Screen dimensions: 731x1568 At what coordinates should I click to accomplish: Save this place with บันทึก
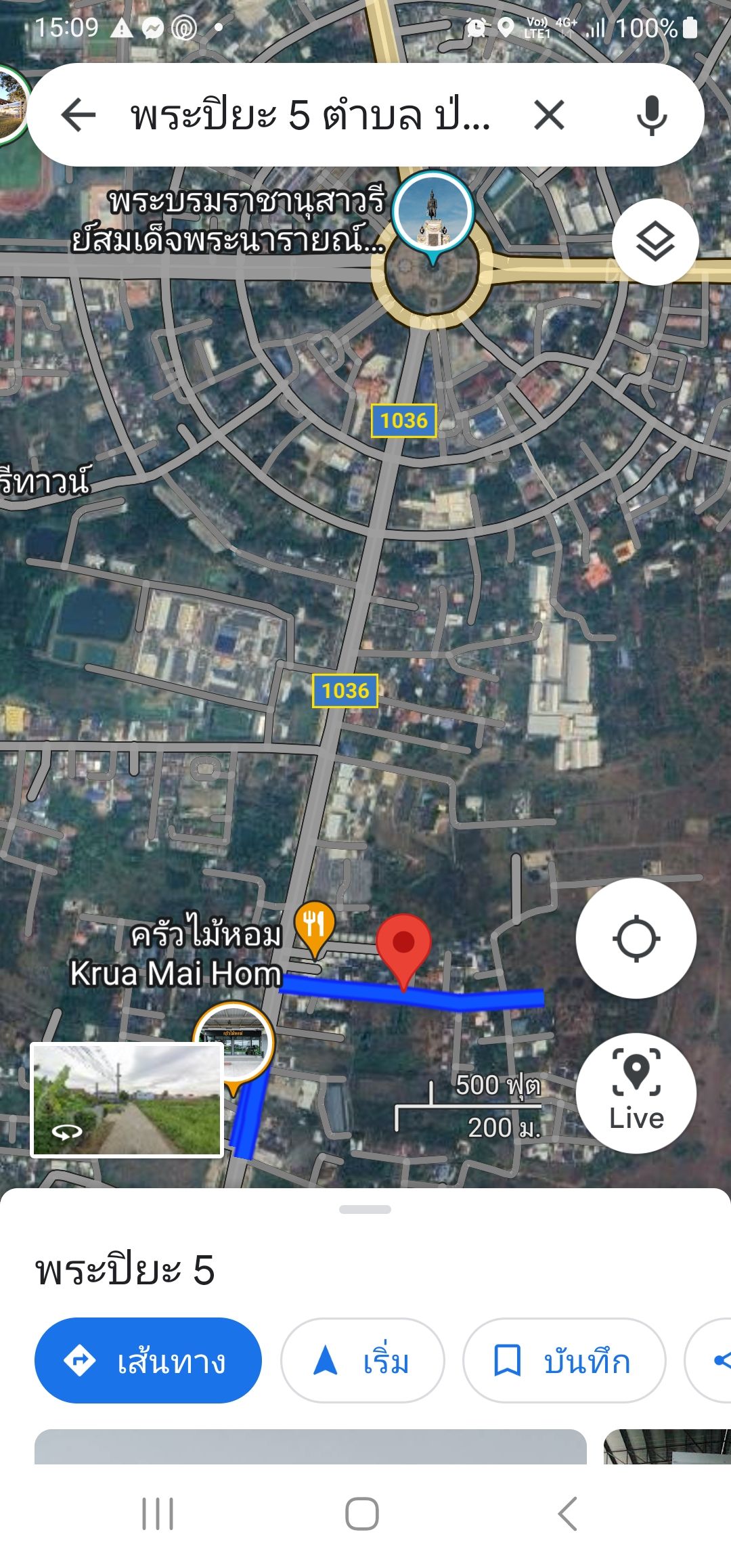click(x=564, y=1360)
